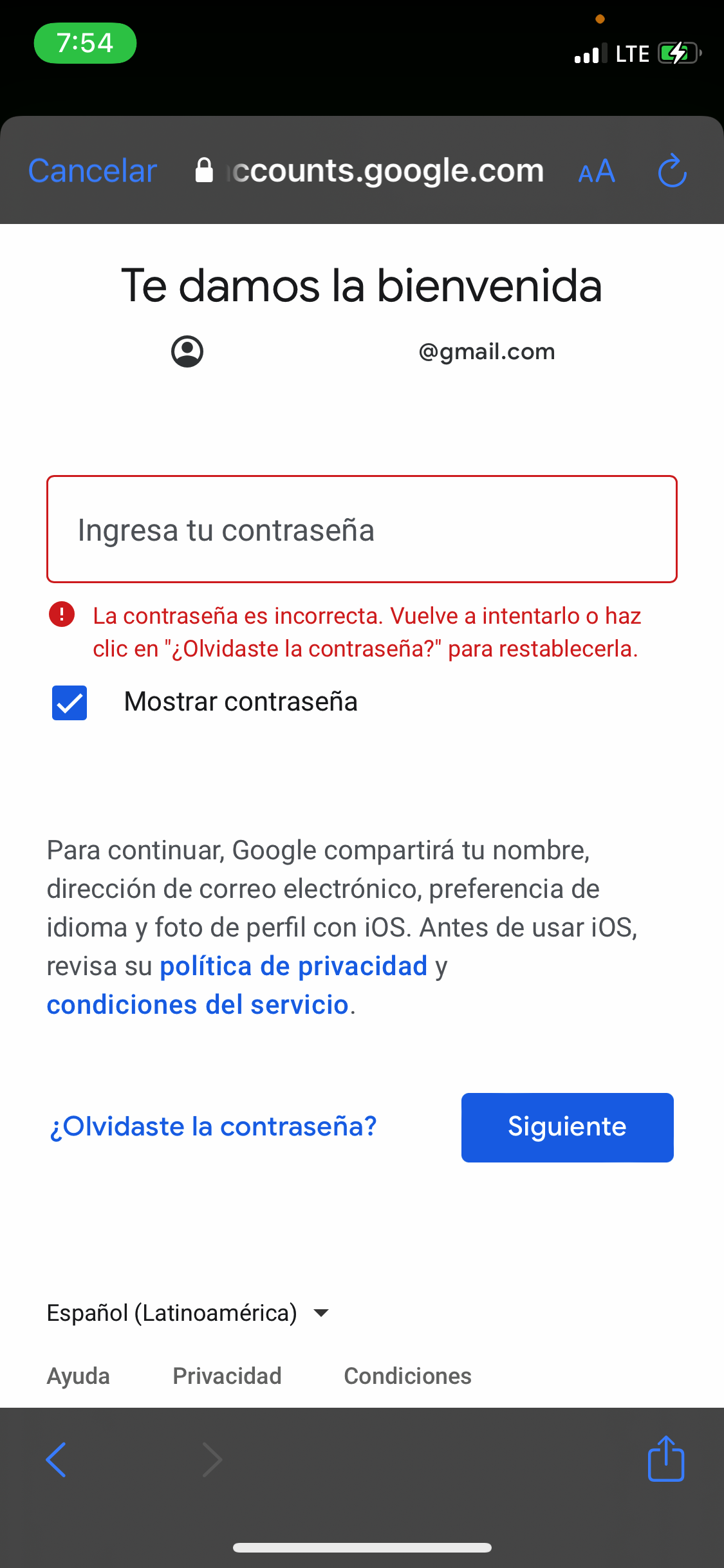
Task: Tap ¿Olvidaste la contraseña? to reset
Action: (213, 1127)
